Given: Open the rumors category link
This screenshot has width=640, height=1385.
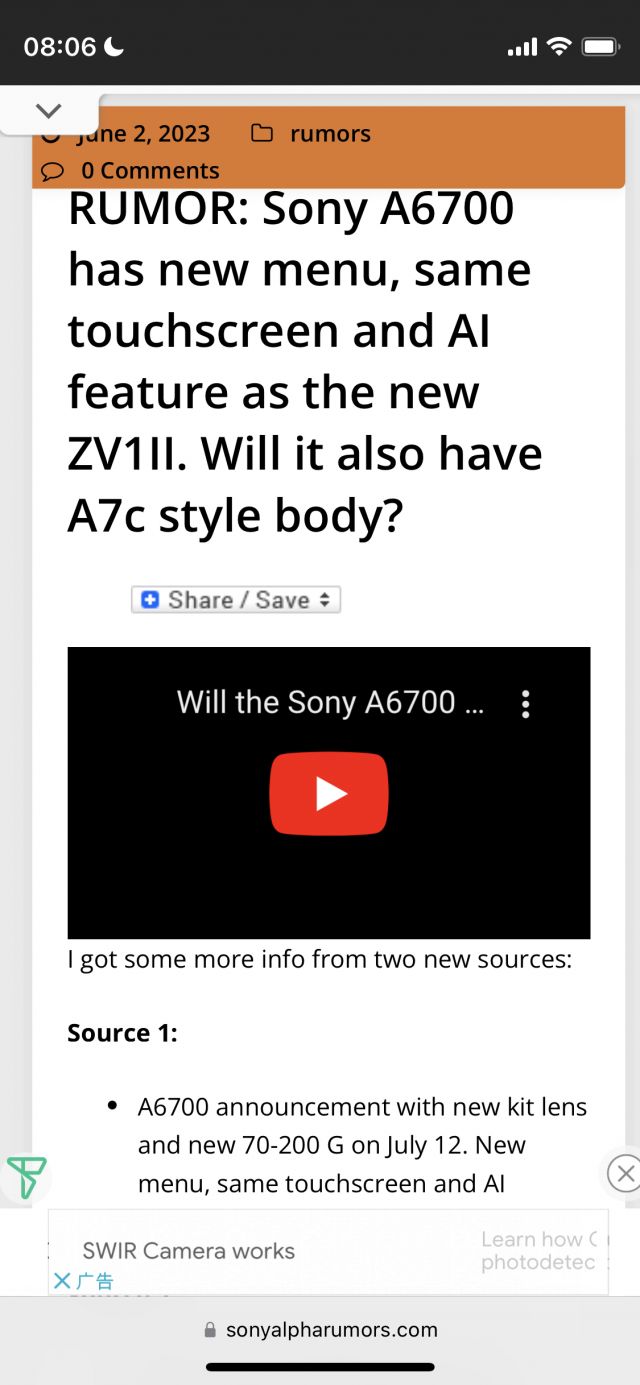Looking at the screenshot, I should (329, 134).
